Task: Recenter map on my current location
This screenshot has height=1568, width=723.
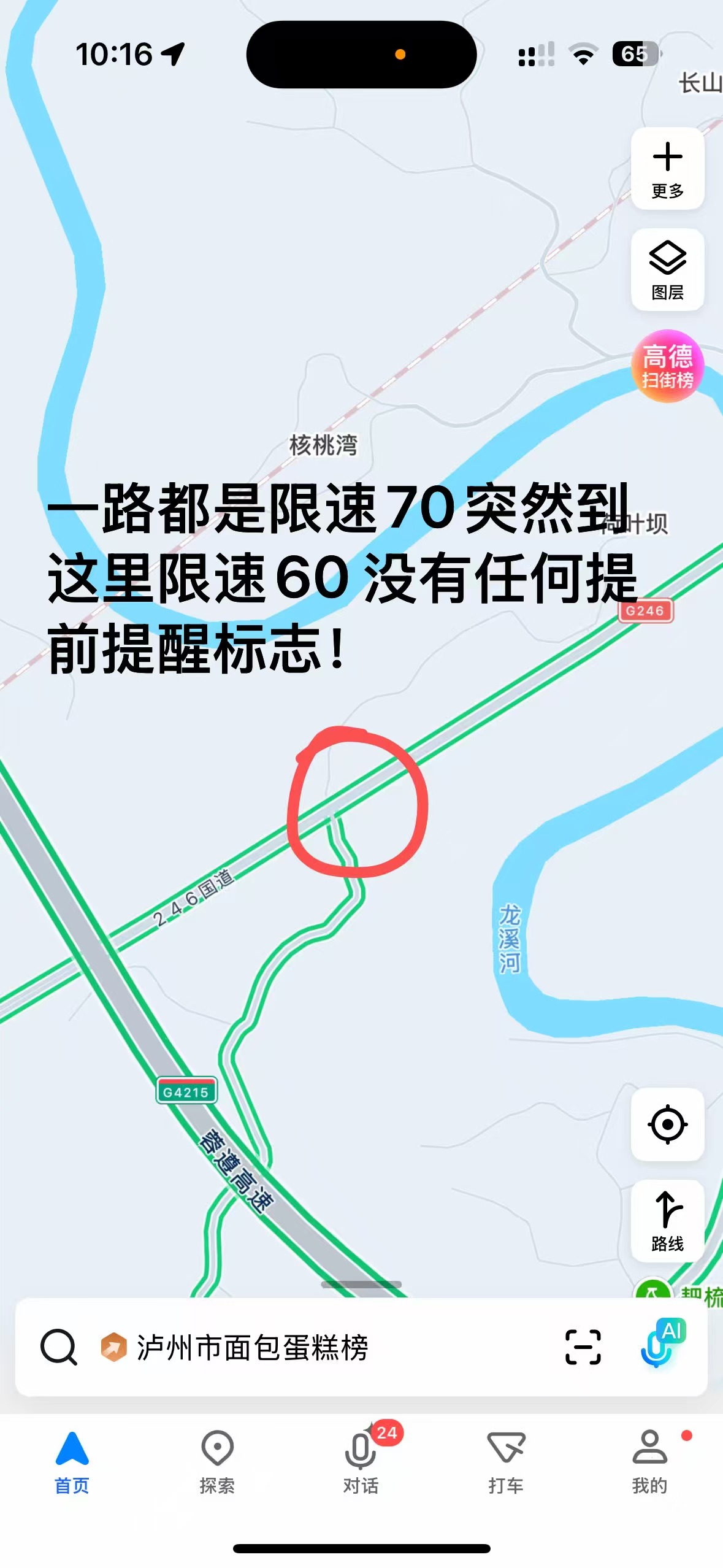Action: (667, 1124)
